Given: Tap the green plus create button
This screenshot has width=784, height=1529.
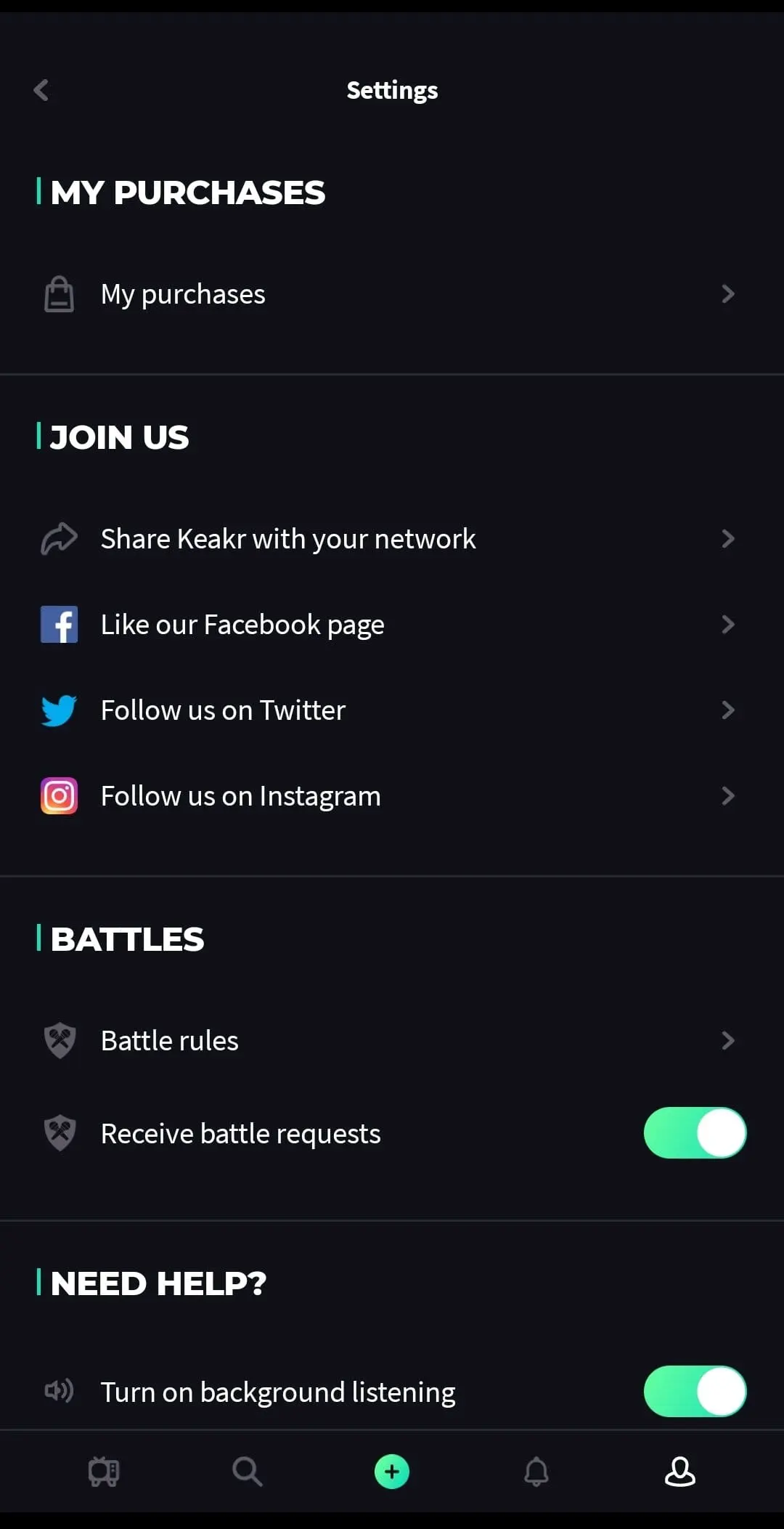Looking at the screenshot, I should [x=392, y=1472].
